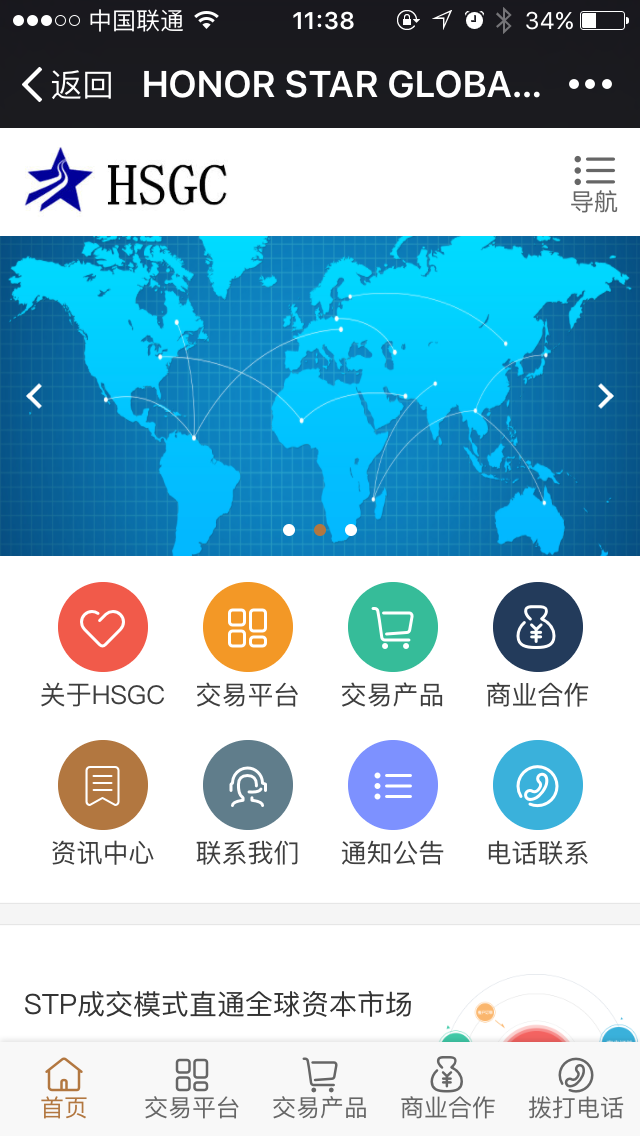Tap 拨打电话 in the bottom bar
This screenshot has height=1136, width=640.
(575, 1088)
